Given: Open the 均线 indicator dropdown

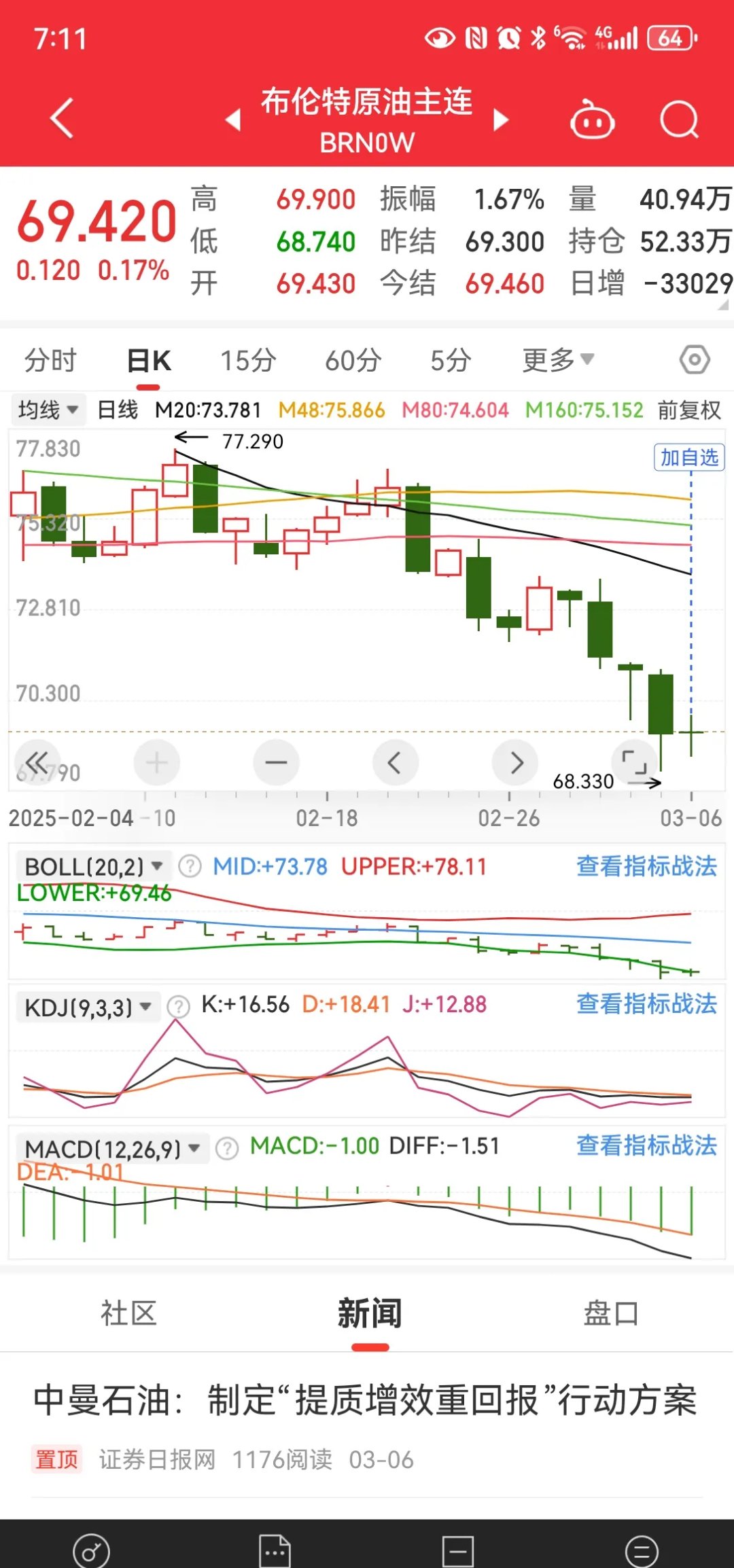Looking at the screenshot, I should pyautogui.click(x=48, y=410).
